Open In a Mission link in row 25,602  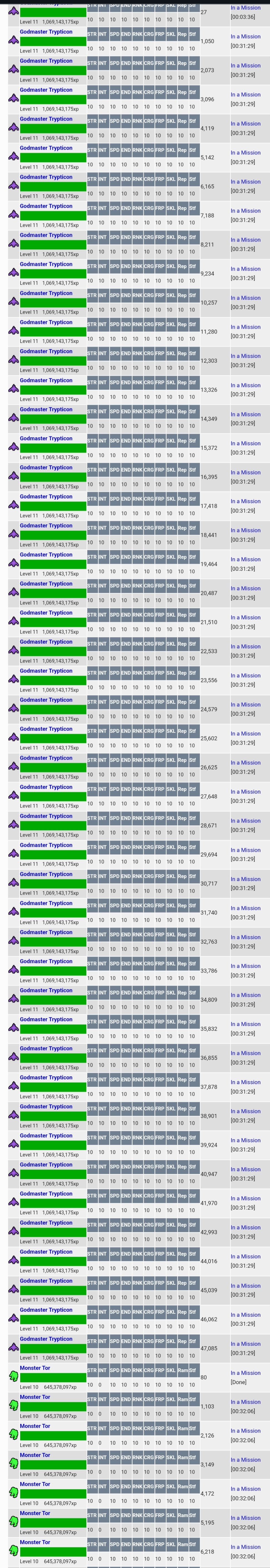(245, 734)
